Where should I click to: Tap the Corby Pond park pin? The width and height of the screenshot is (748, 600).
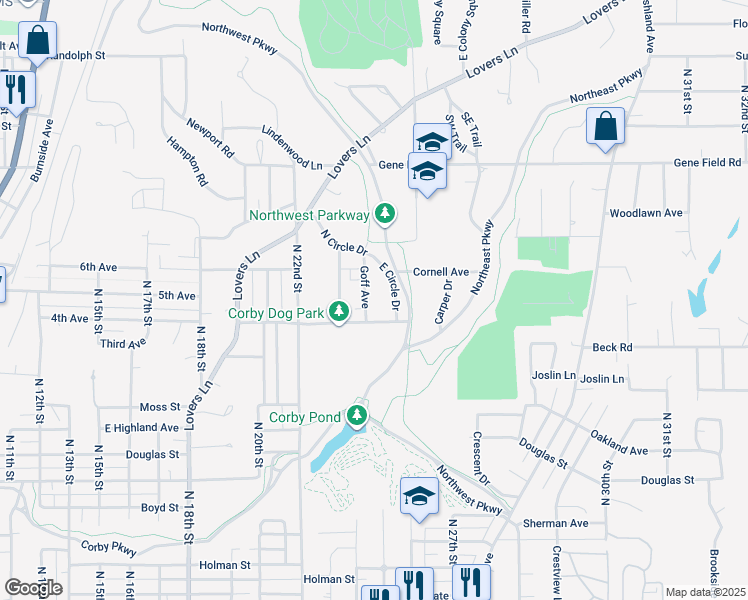(x=356, y=415)
